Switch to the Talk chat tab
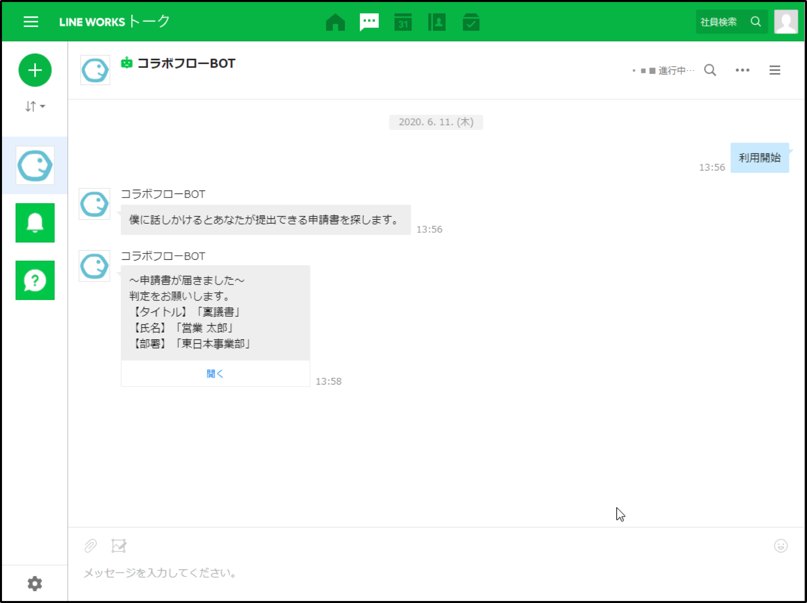Viewport: 807px width, 603px height. [x=369, y=22]
